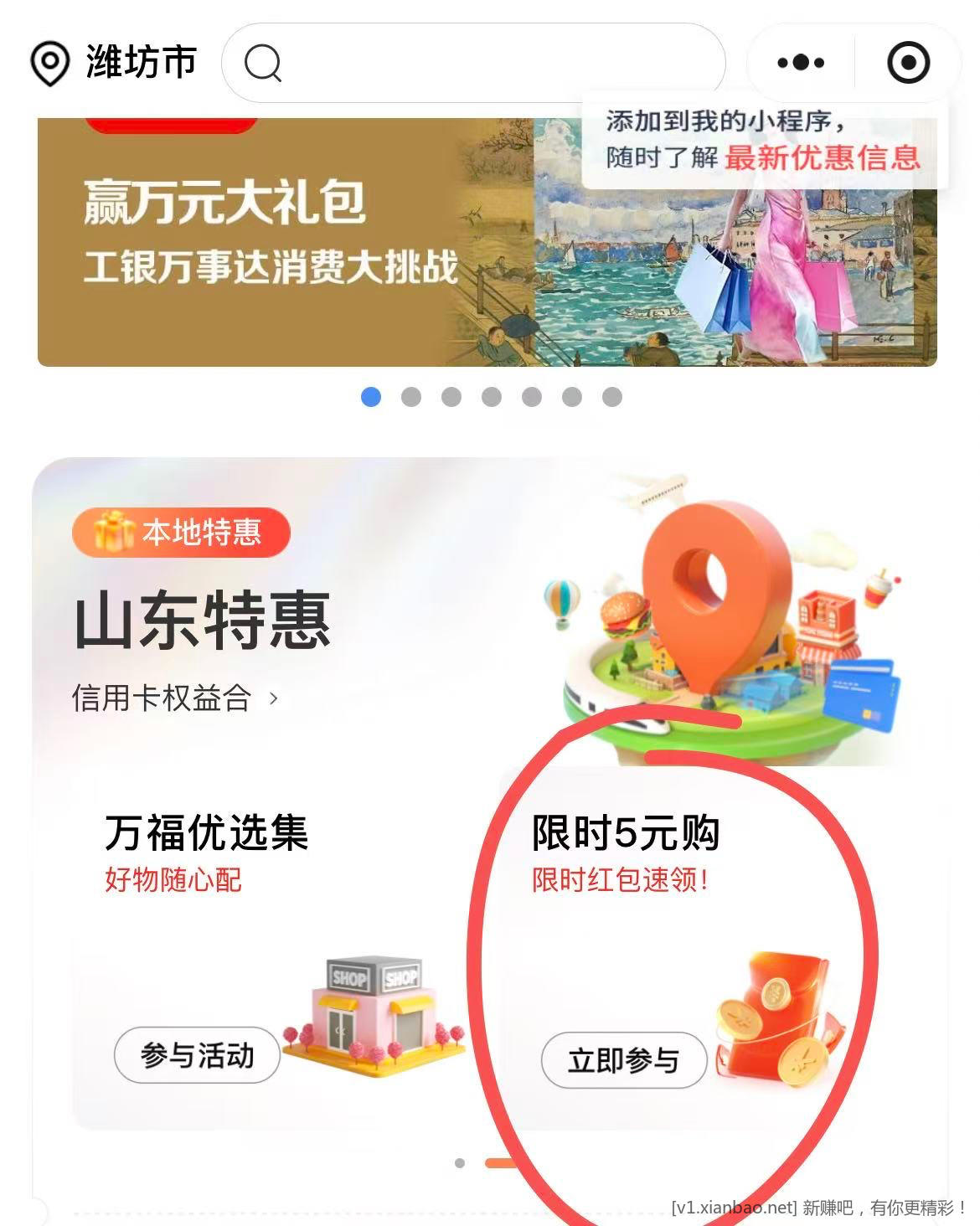980x1226 pixels.
Task: Tap 参与活动 under 万福优选集
Action: pyautogui.click(x=197, y=1055)
